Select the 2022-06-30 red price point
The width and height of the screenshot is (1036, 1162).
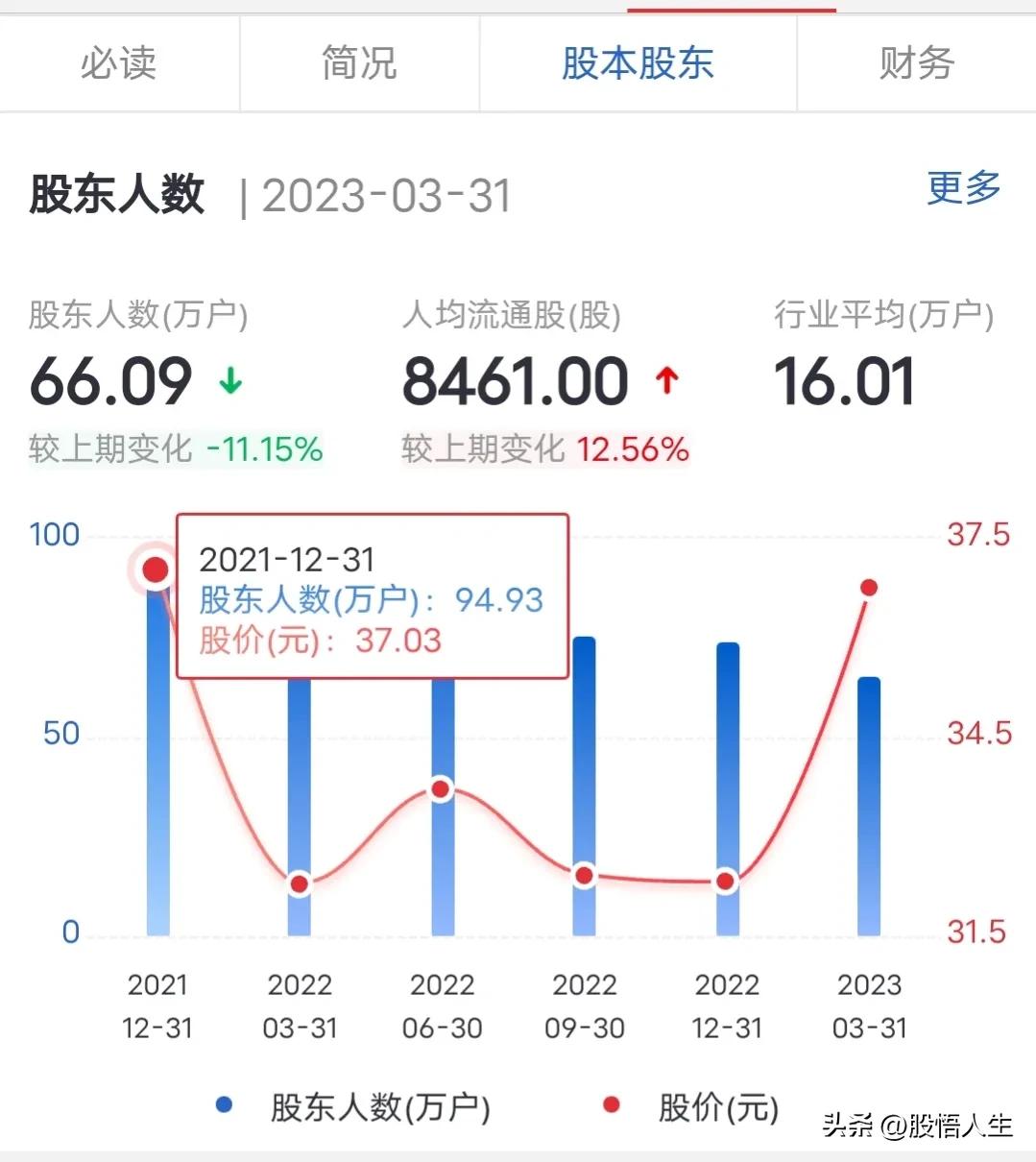pos(440,788)
